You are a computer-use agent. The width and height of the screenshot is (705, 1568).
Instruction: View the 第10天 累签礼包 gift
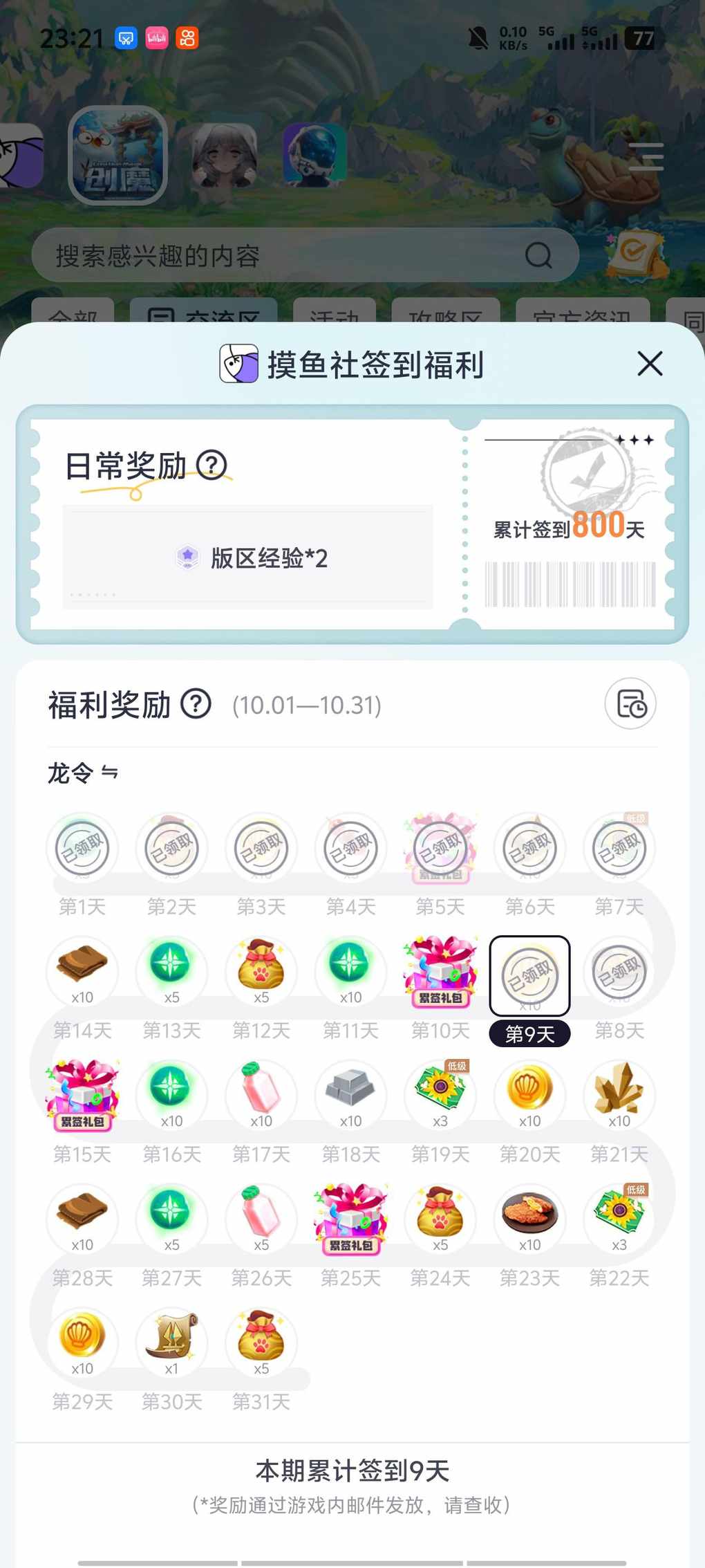point(440,971)
